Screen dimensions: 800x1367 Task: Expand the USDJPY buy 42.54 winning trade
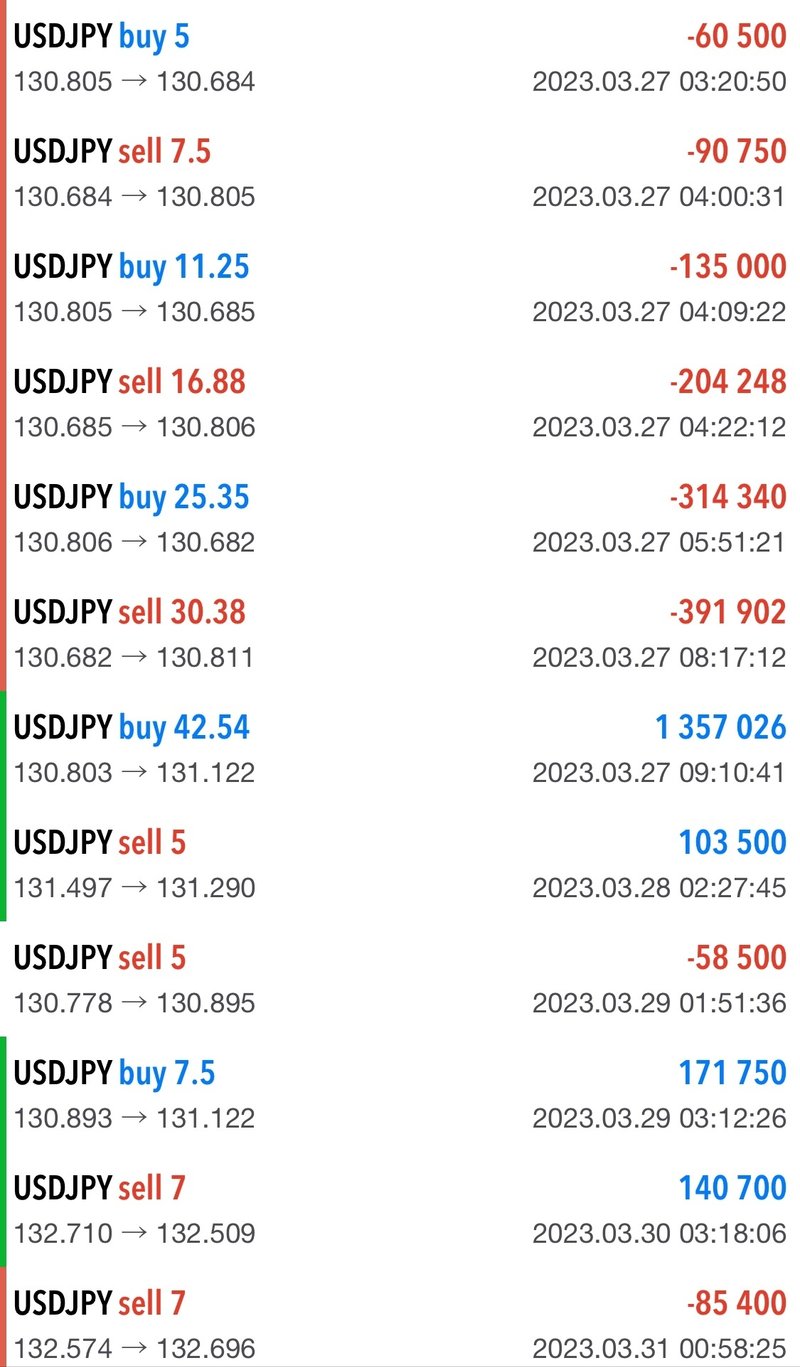(x=400, y=748)
